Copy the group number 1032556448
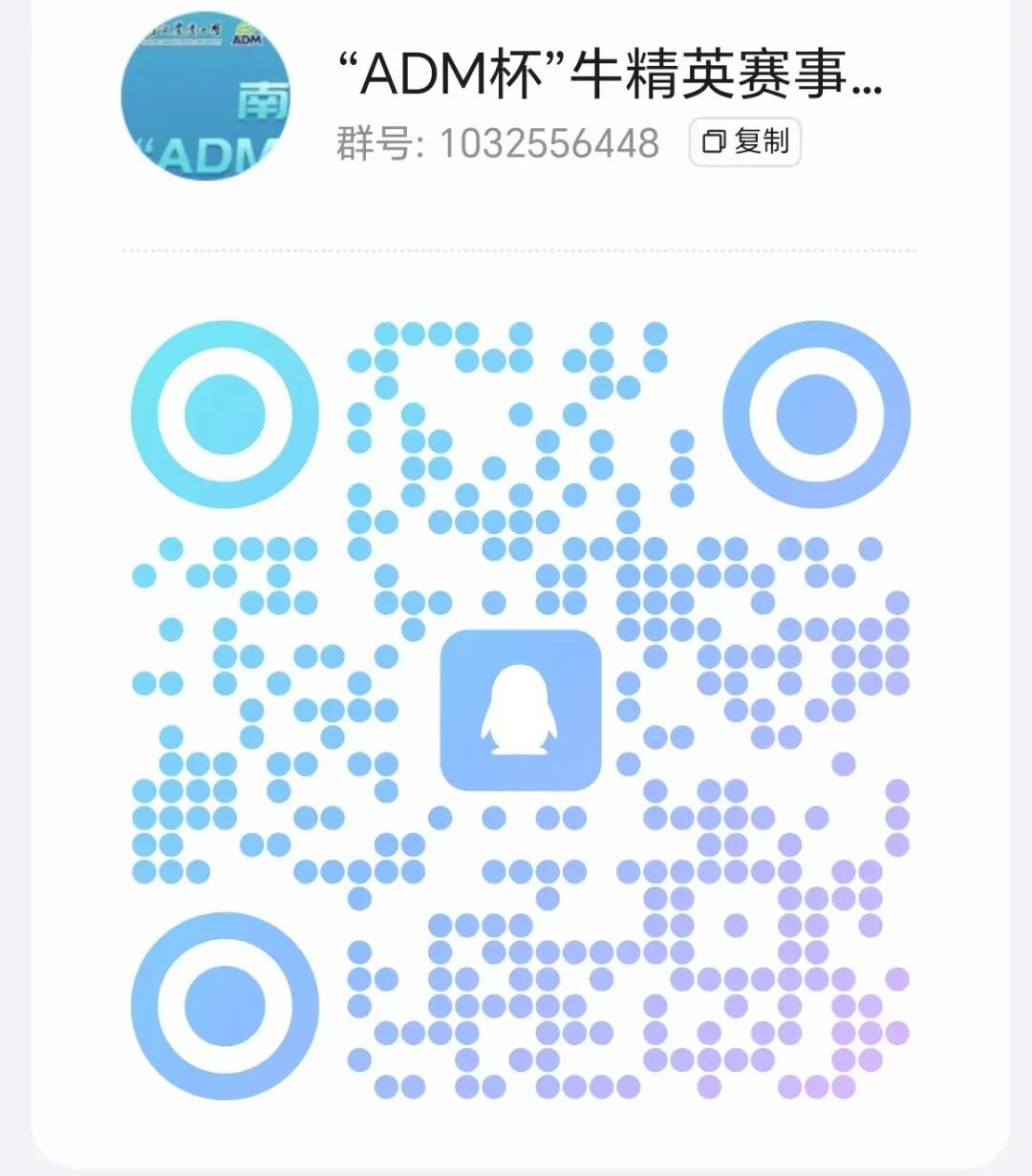 pos(744,142)
